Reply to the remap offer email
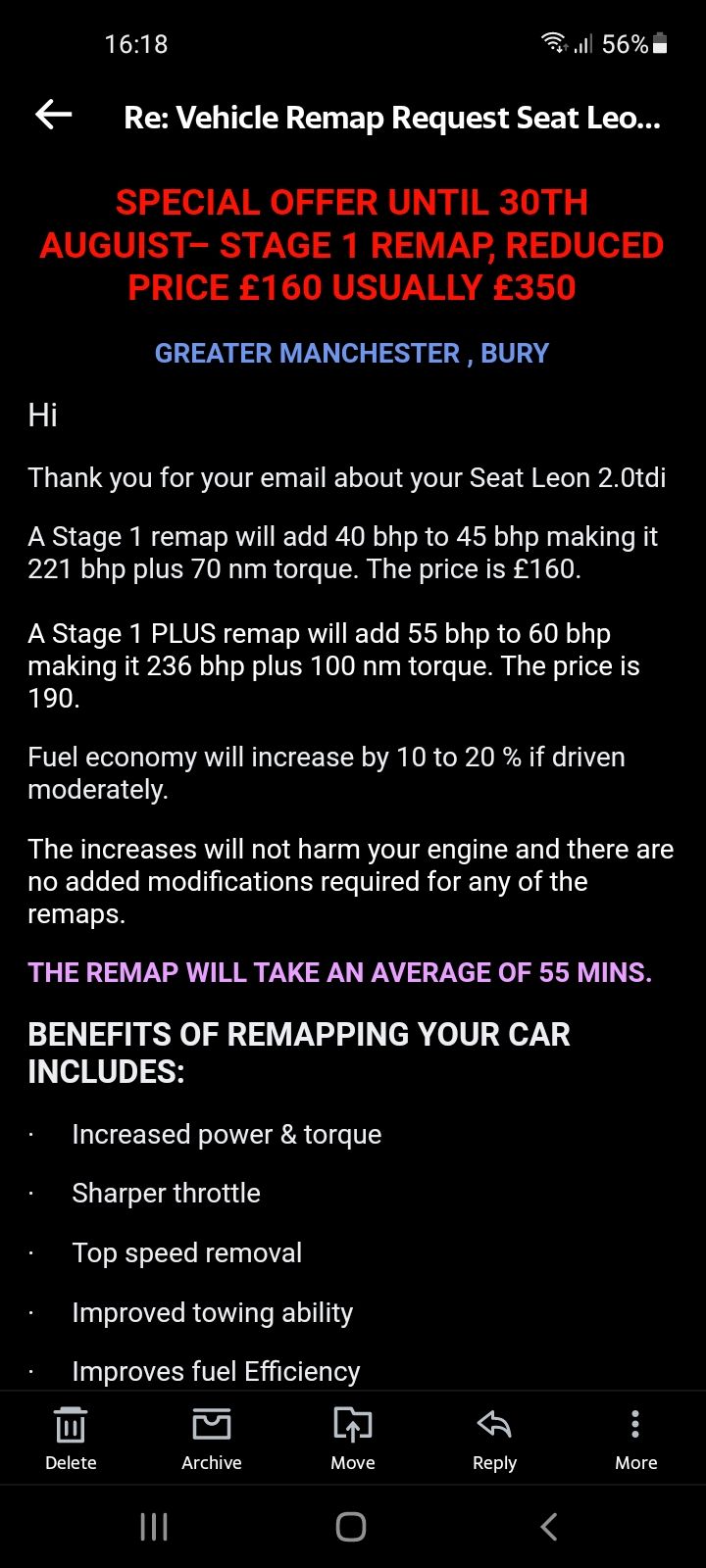The height and width of the screenshot is (1568, 706). coord(494,1437)
